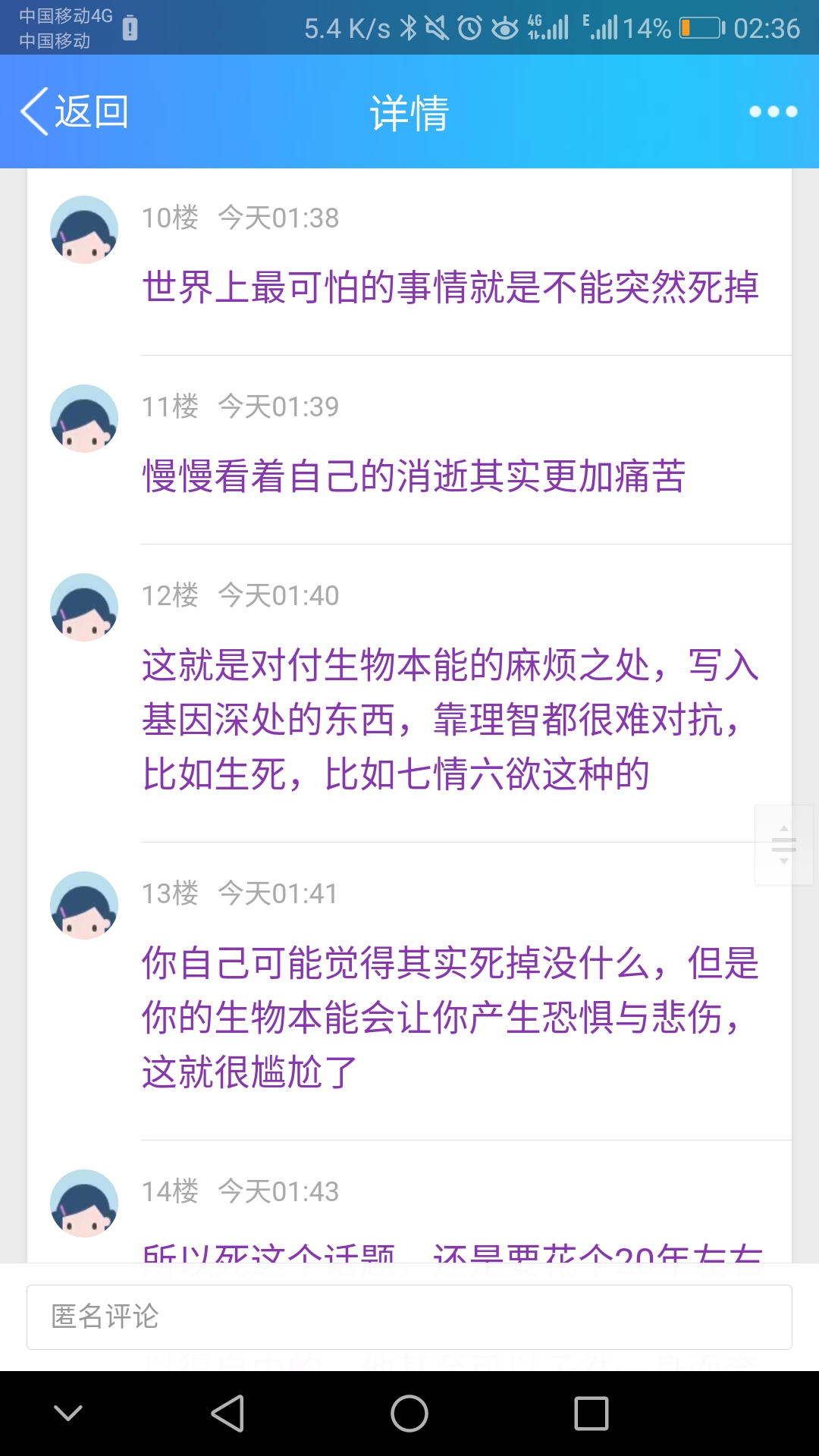Viewport: 819px width, 1456px height.
Task: Open recent apps from navigation bar
Action: [x=591, y=1414]
